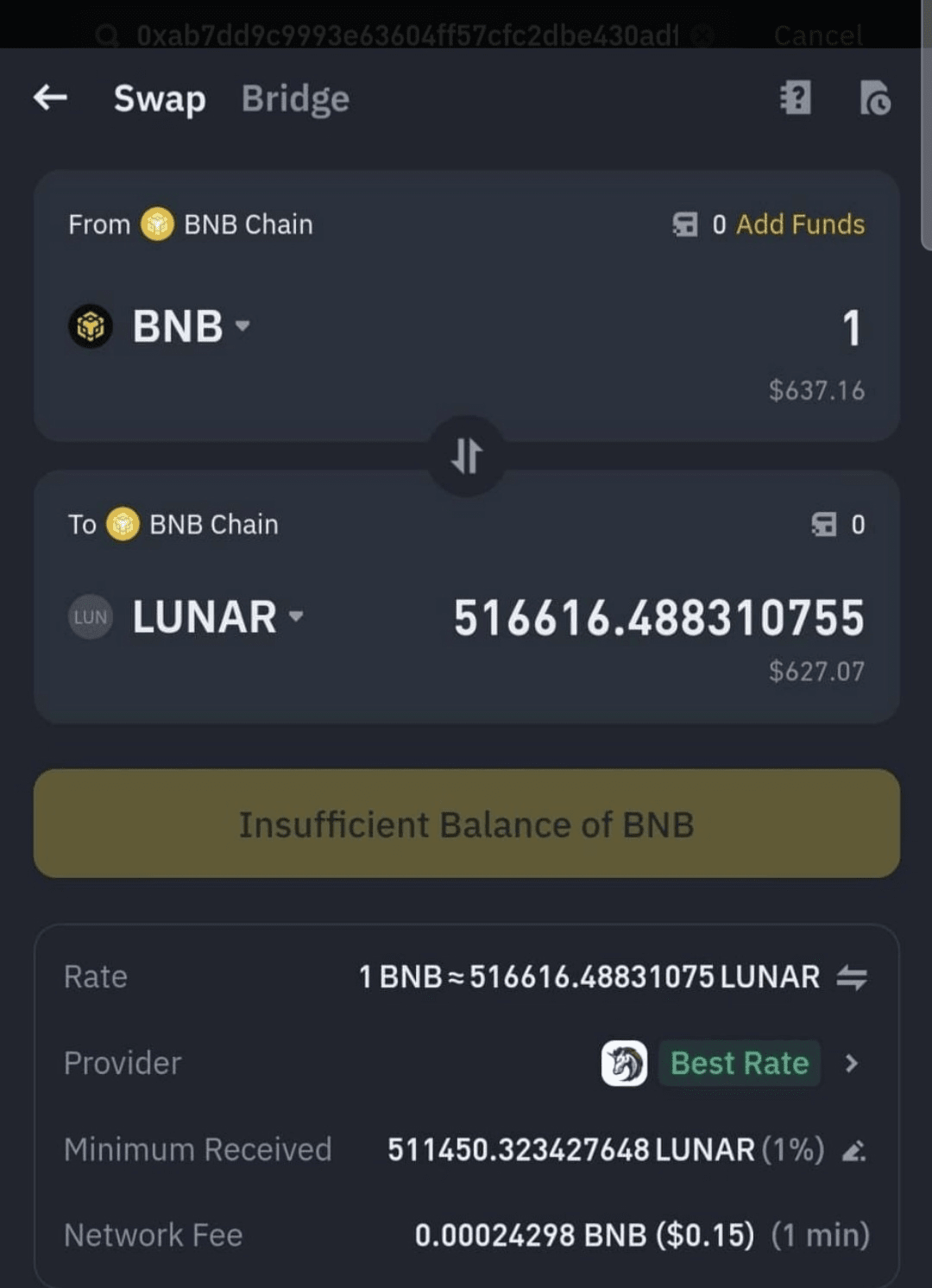Cancel the address search

(817, 35)
